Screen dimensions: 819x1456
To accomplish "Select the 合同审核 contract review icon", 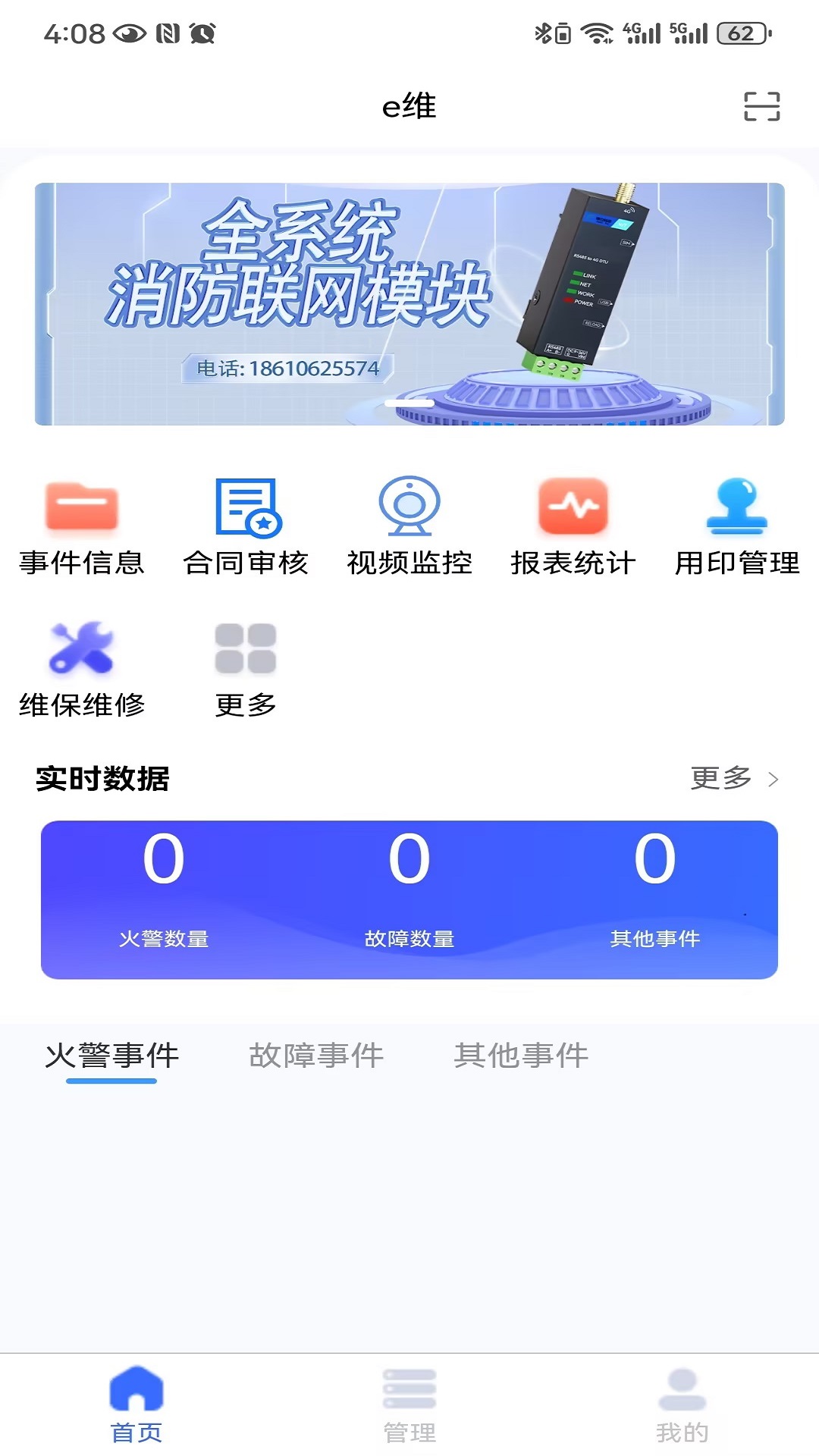I will [246, 523].
